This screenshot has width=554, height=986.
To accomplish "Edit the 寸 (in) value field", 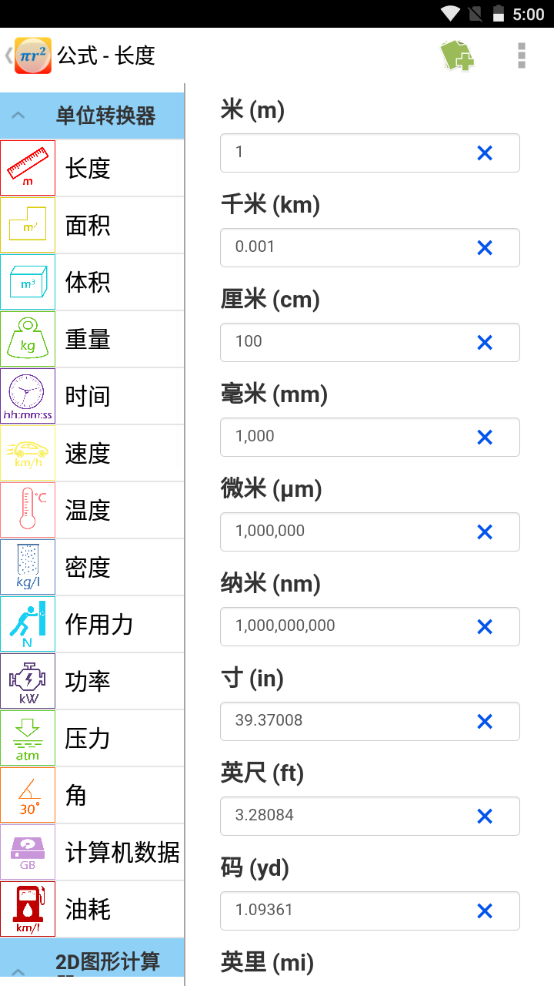I will tap(370, 721).
